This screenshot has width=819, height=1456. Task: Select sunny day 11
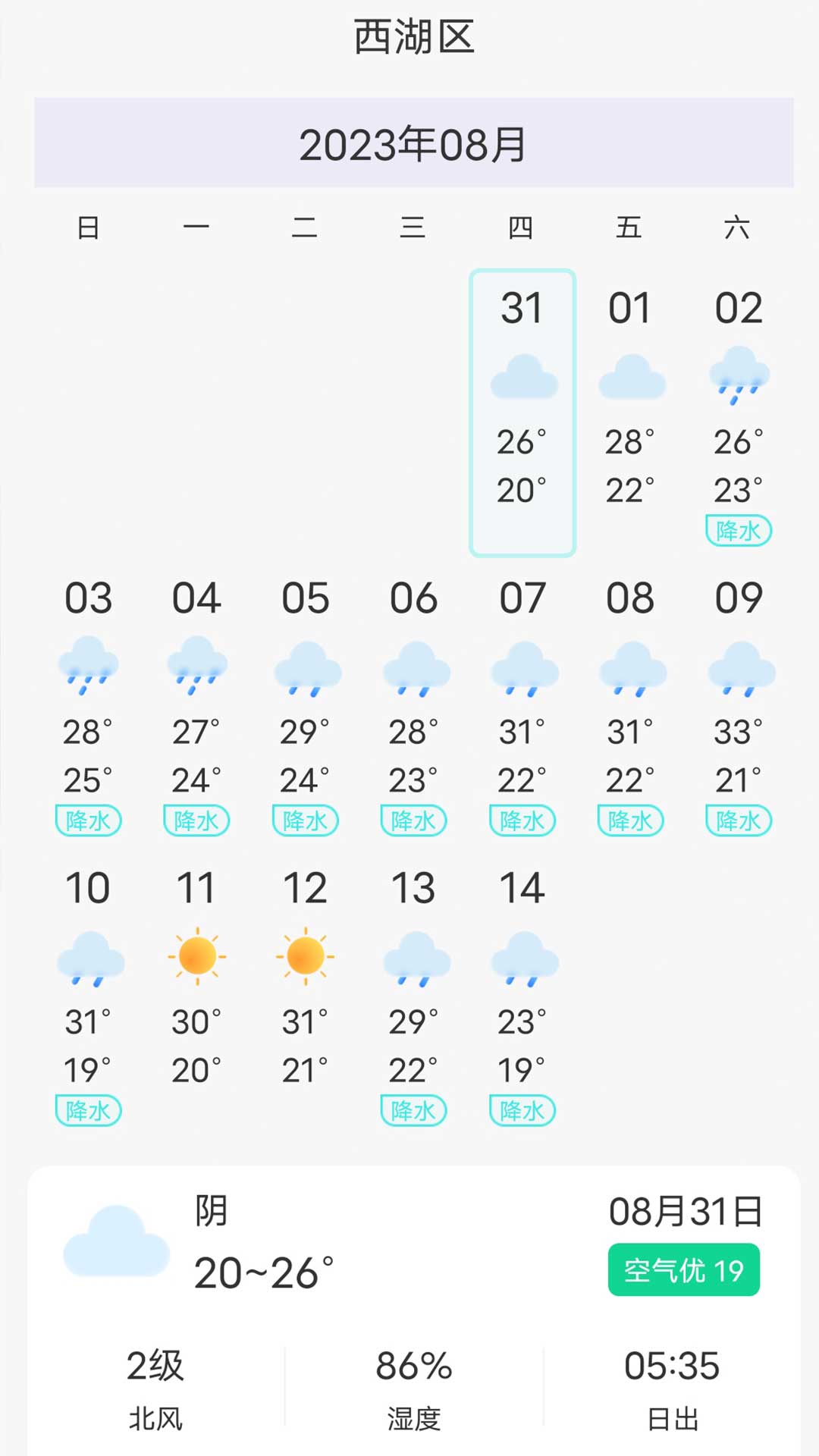[x=196, y=993]
